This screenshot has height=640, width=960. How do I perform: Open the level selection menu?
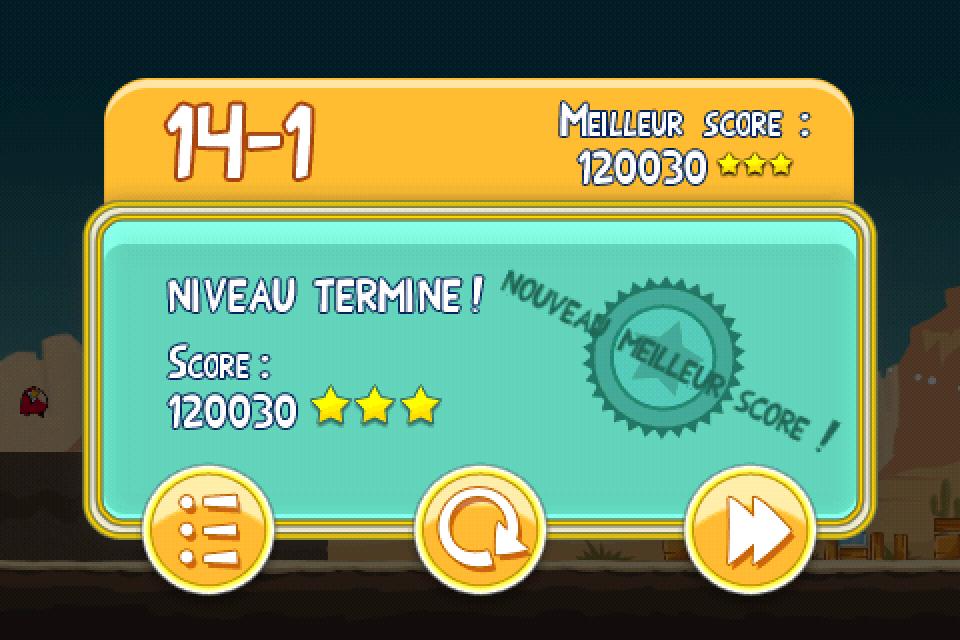[x=207, y=530]
